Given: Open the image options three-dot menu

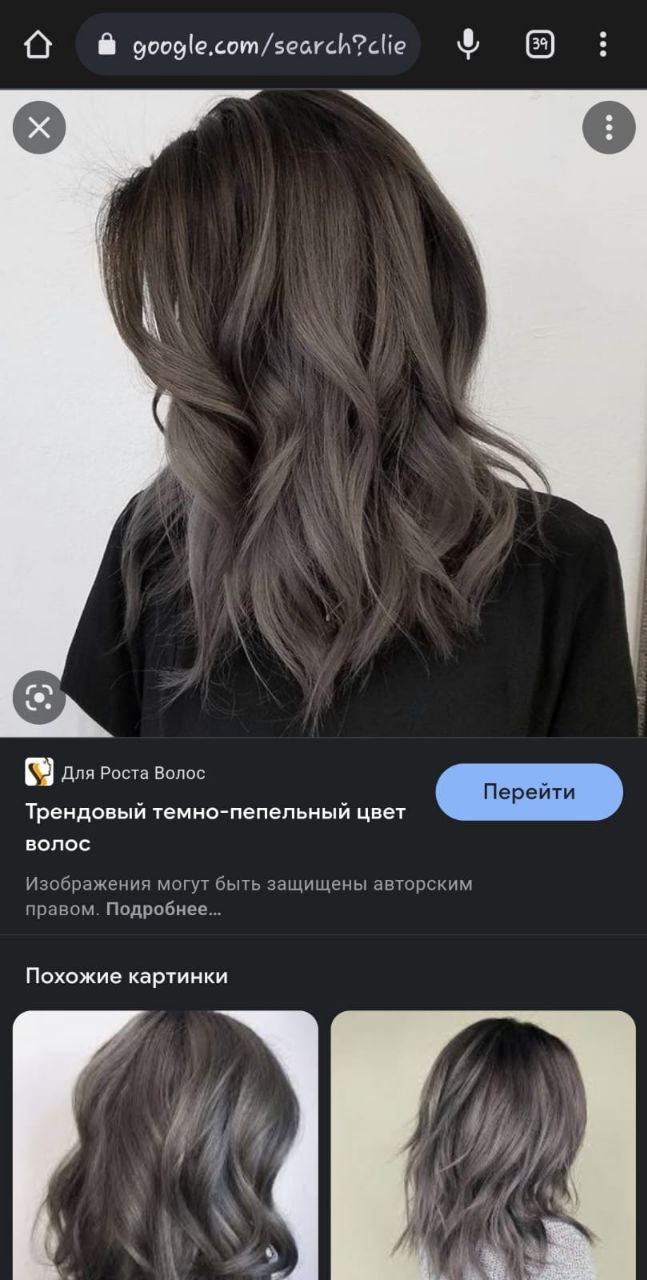Looking at the screenshot, I should 608,127.
